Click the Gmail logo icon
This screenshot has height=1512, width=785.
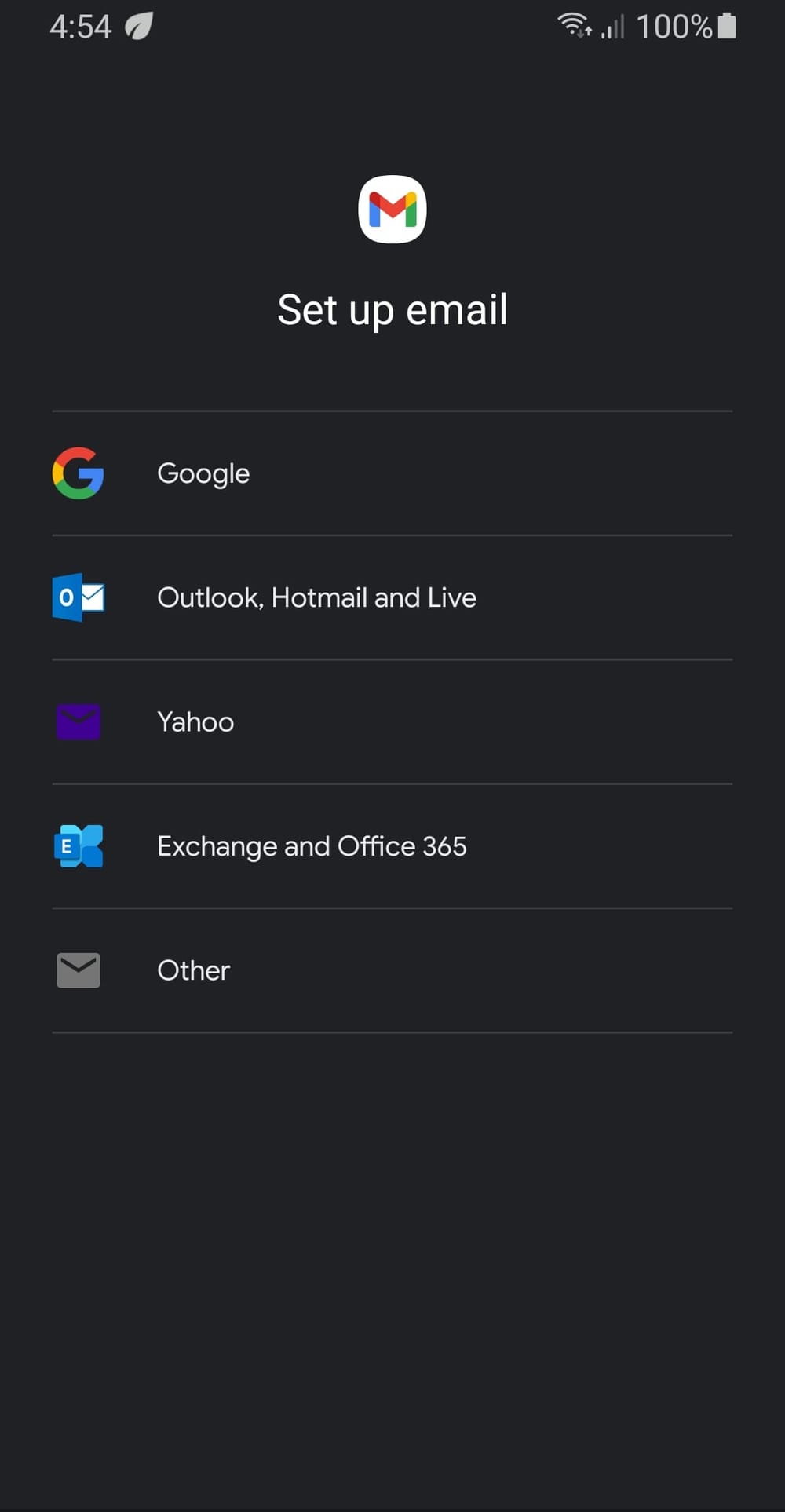click(x=392, y=209)
